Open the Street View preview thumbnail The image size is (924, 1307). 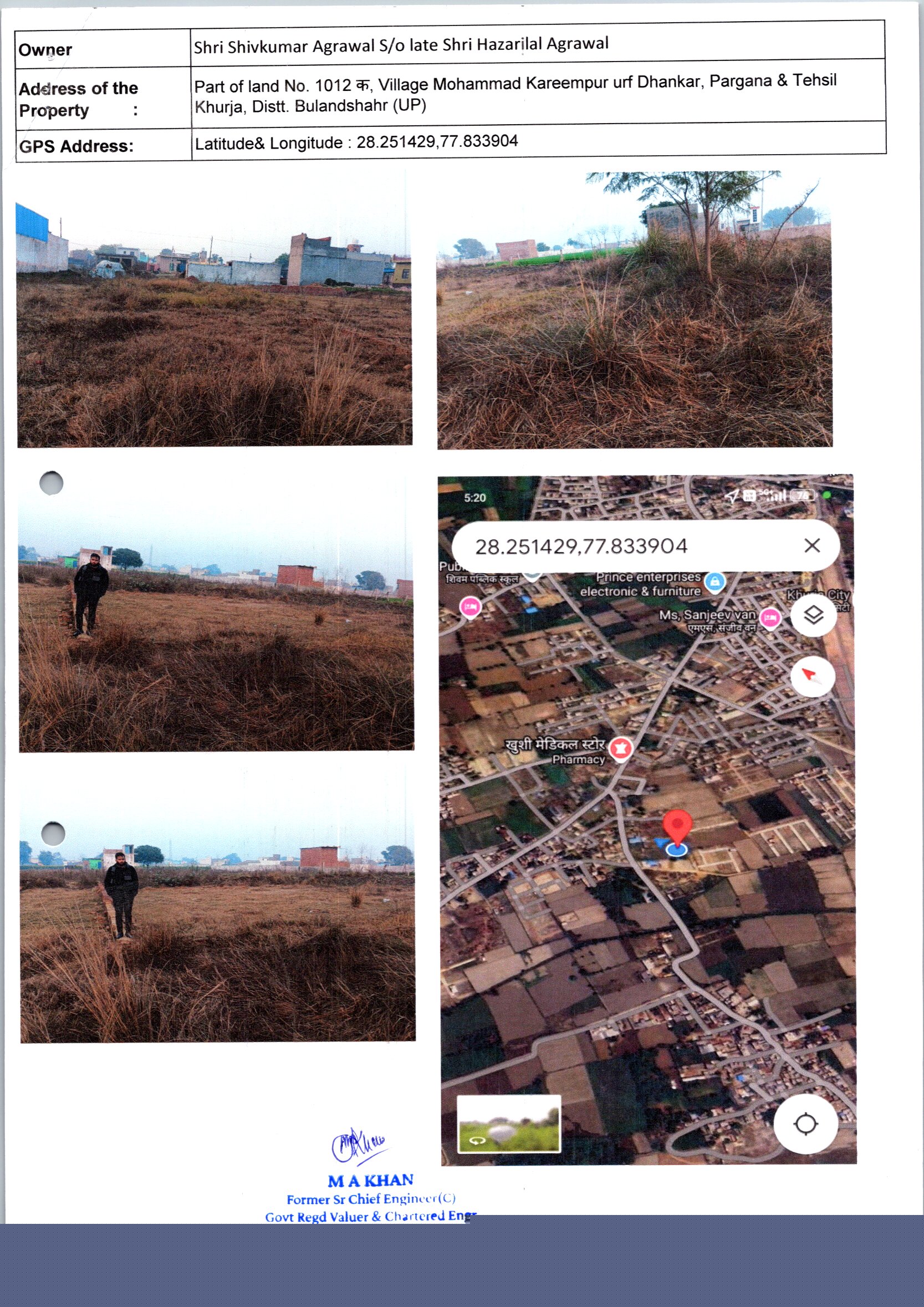509,1124
